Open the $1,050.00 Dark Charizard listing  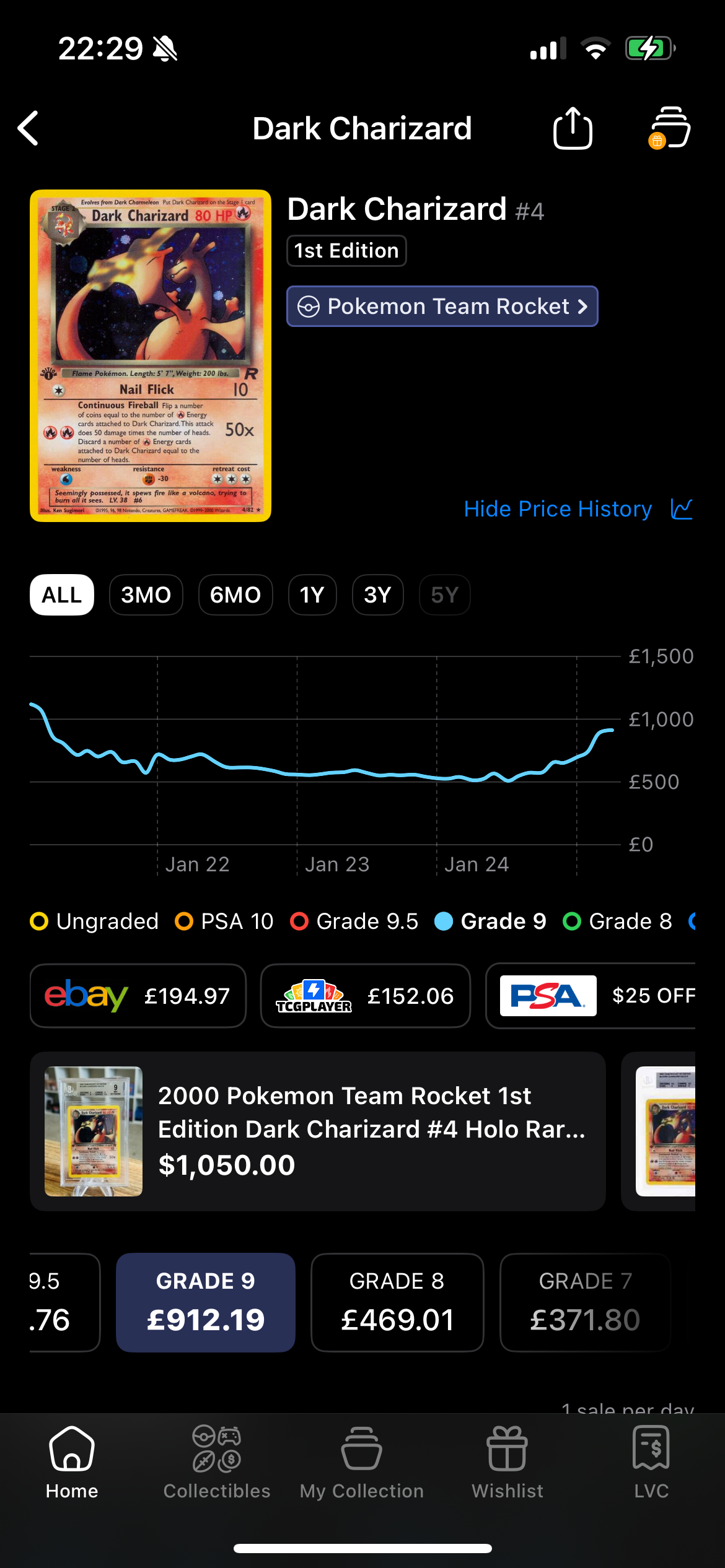(317, 1131)
